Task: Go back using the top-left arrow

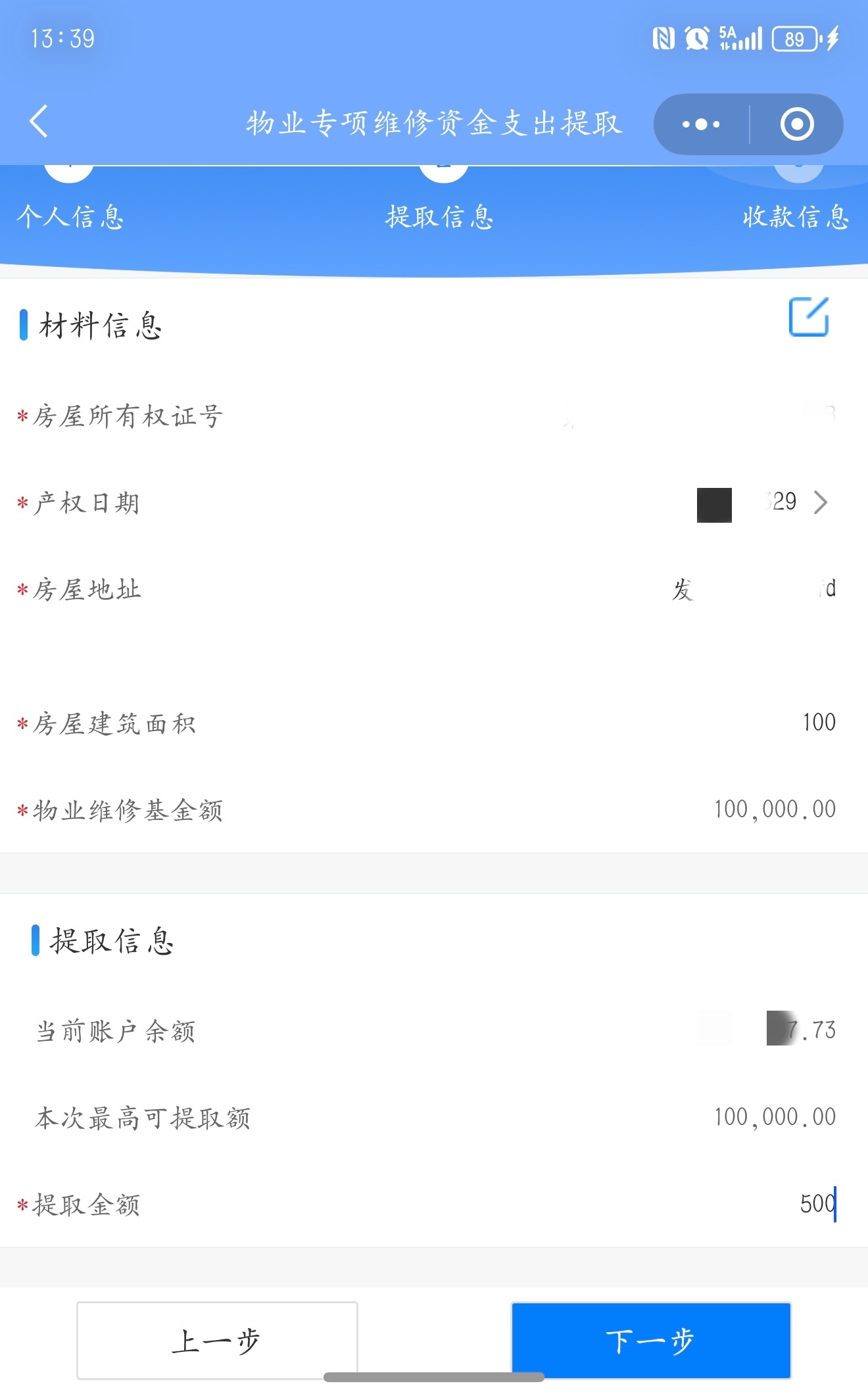Action: [39, 122]
